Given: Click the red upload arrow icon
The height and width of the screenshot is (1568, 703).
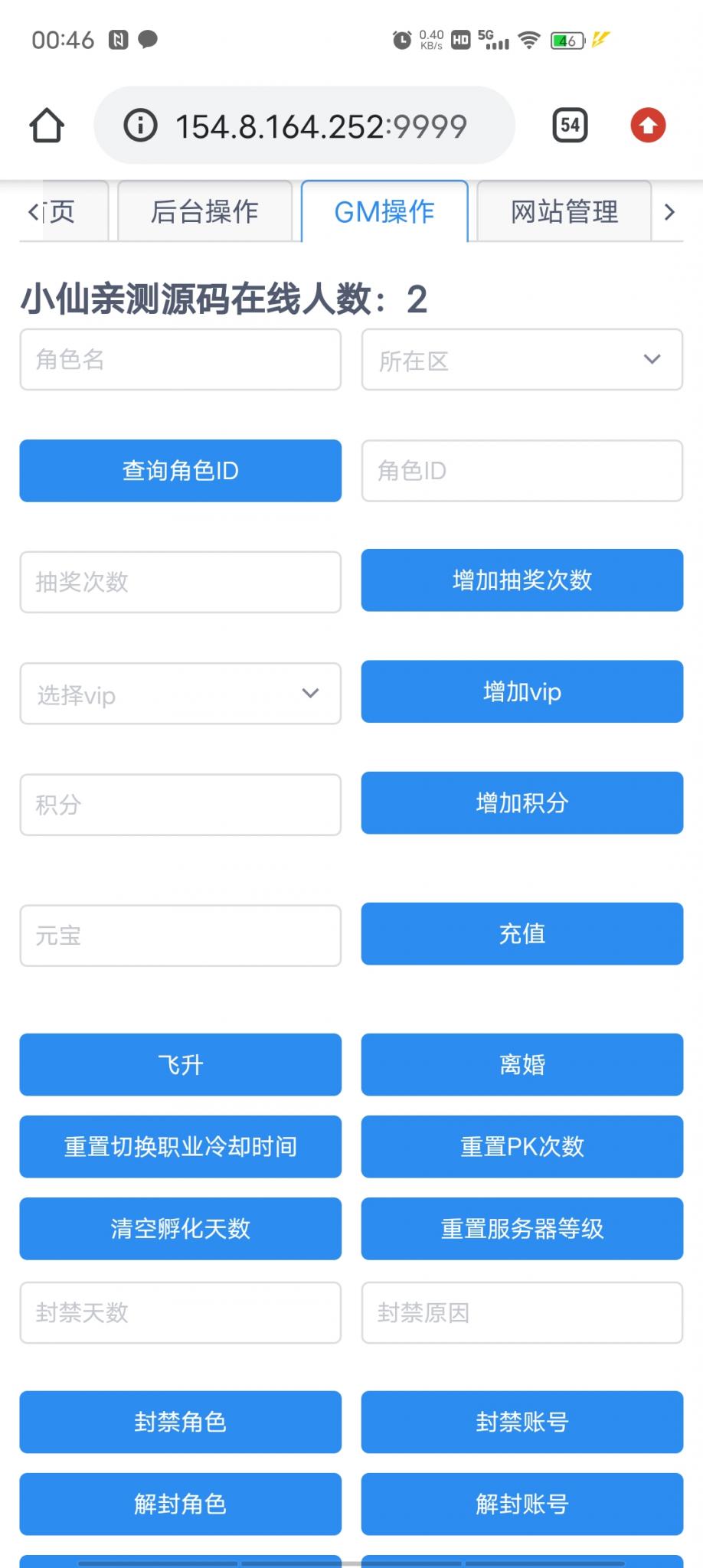Looking at the screenshot, I should point(648,125).
